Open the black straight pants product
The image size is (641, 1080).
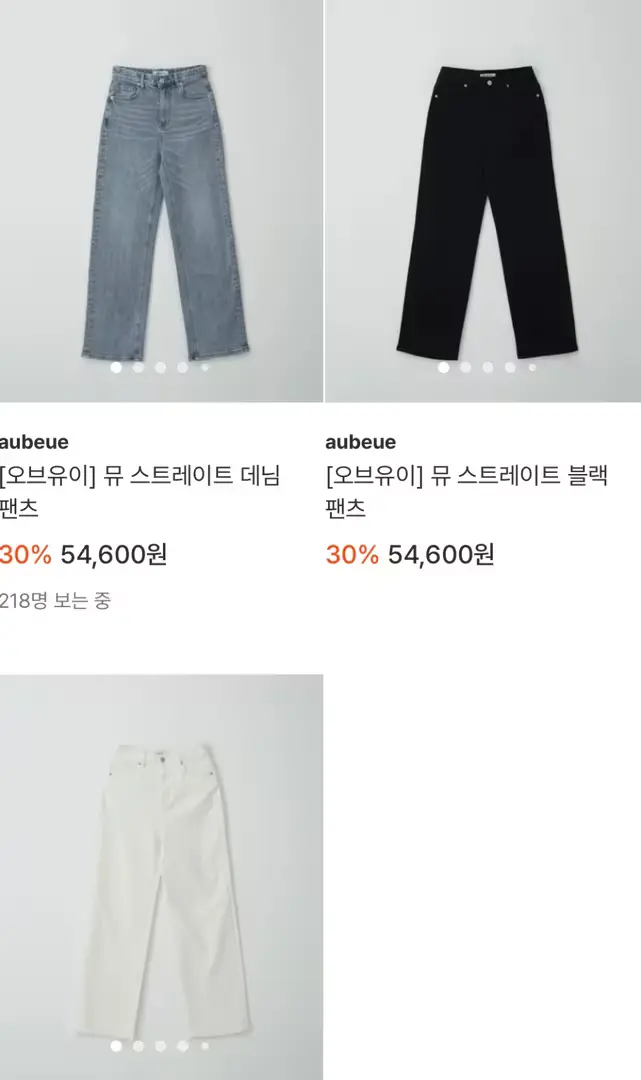484,210
